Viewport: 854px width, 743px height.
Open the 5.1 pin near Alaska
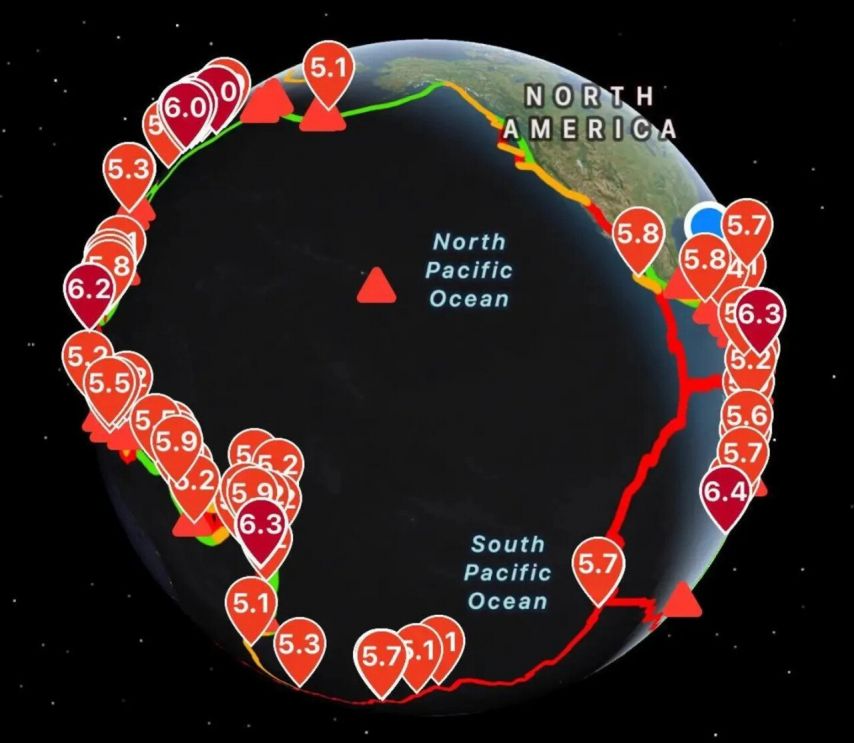(330, 69)
